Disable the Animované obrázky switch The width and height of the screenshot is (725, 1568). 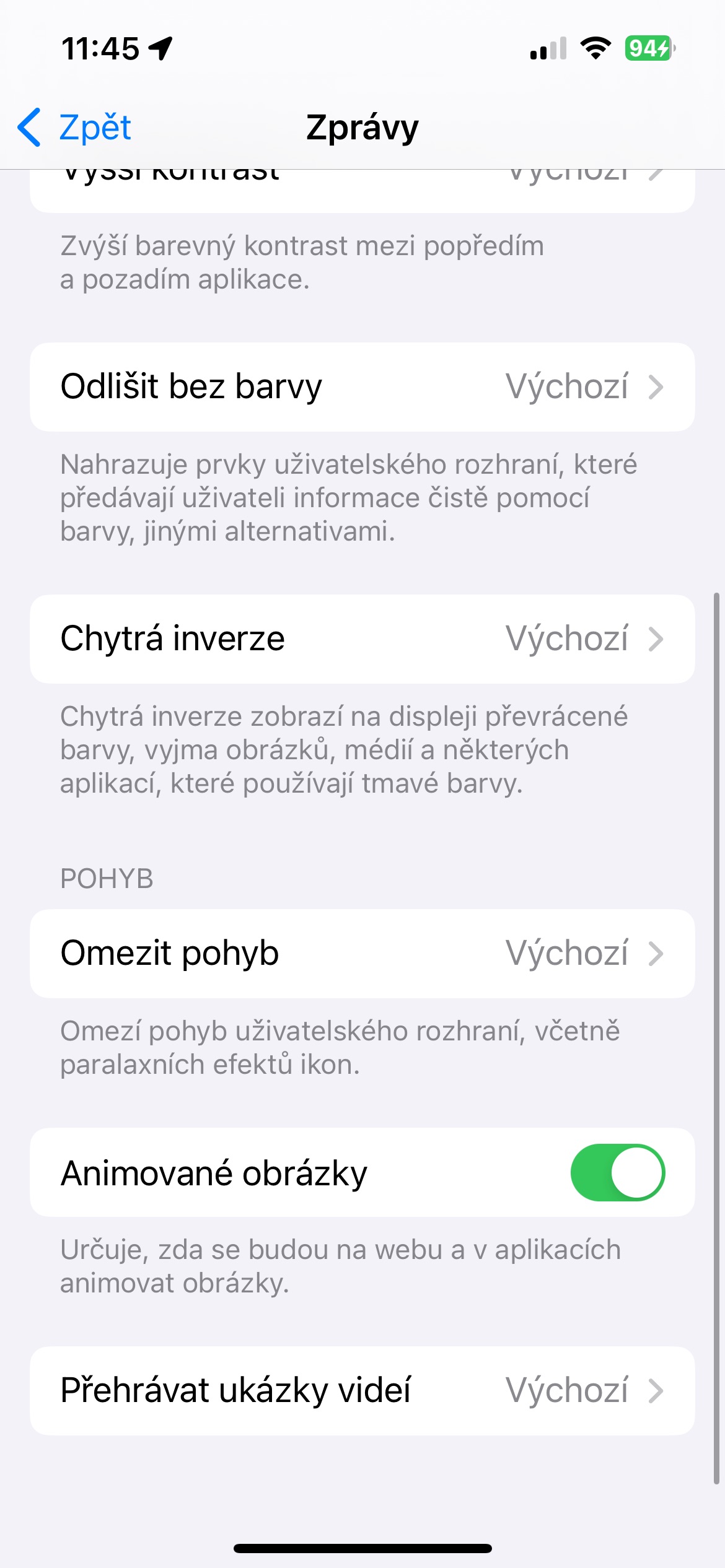point(617,1172)
